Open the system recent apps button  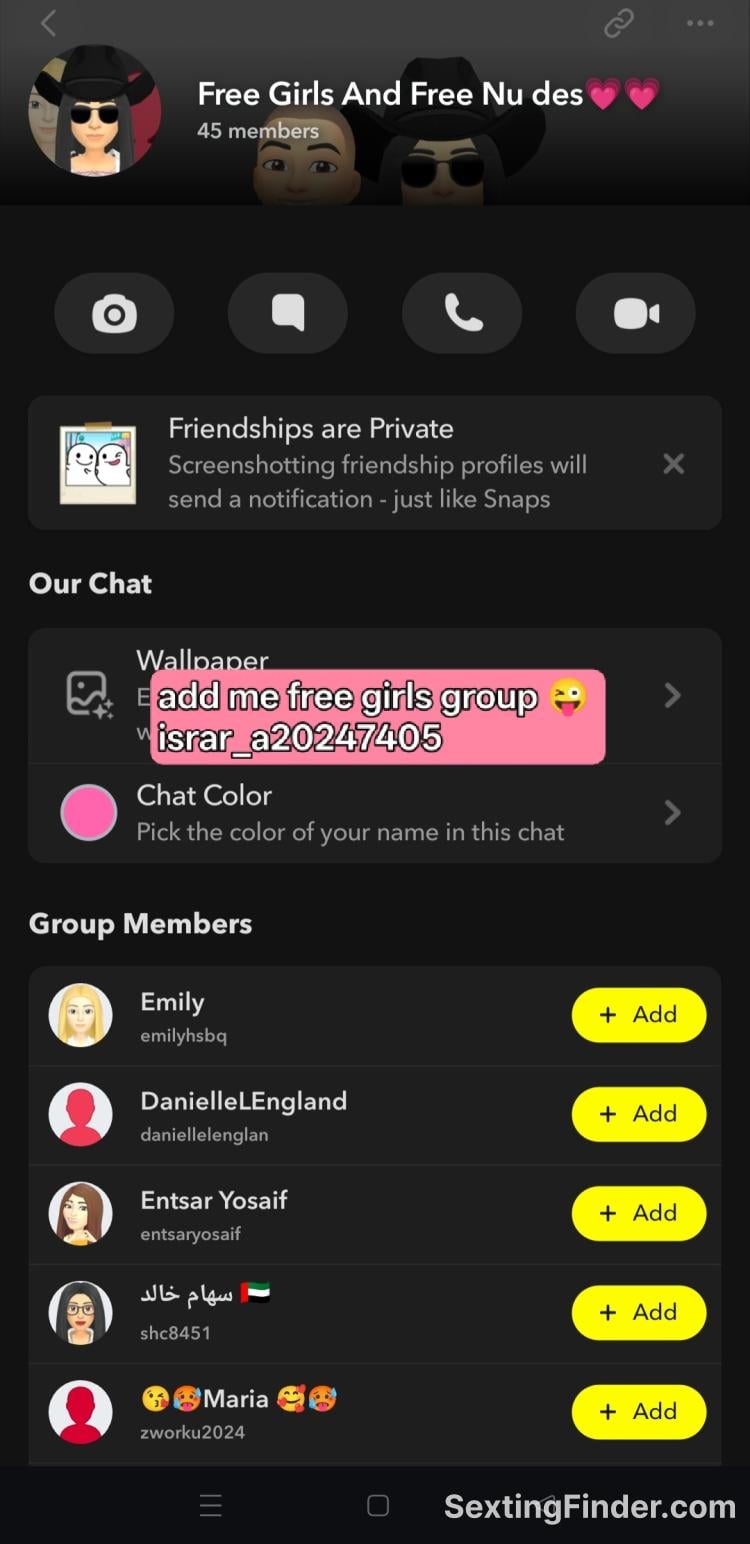210,1506
